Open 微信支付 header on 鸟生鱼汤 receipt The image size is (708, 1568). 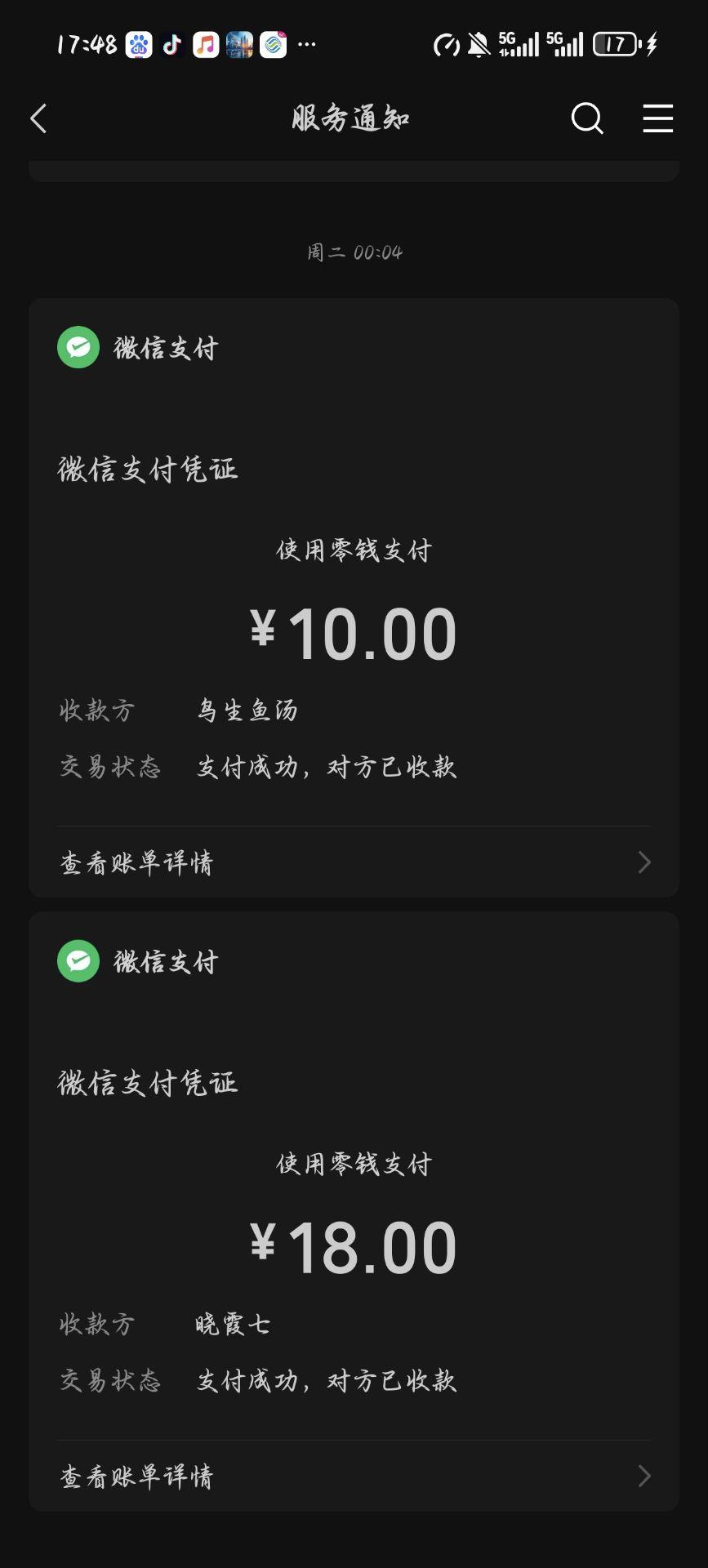(x=137, y=348)
